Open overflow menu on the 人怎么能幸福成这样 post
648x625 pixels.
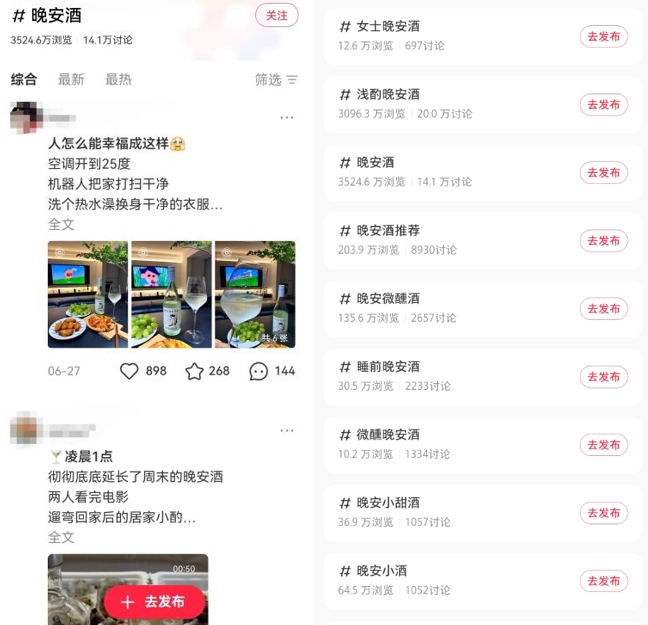pos(287,118)
